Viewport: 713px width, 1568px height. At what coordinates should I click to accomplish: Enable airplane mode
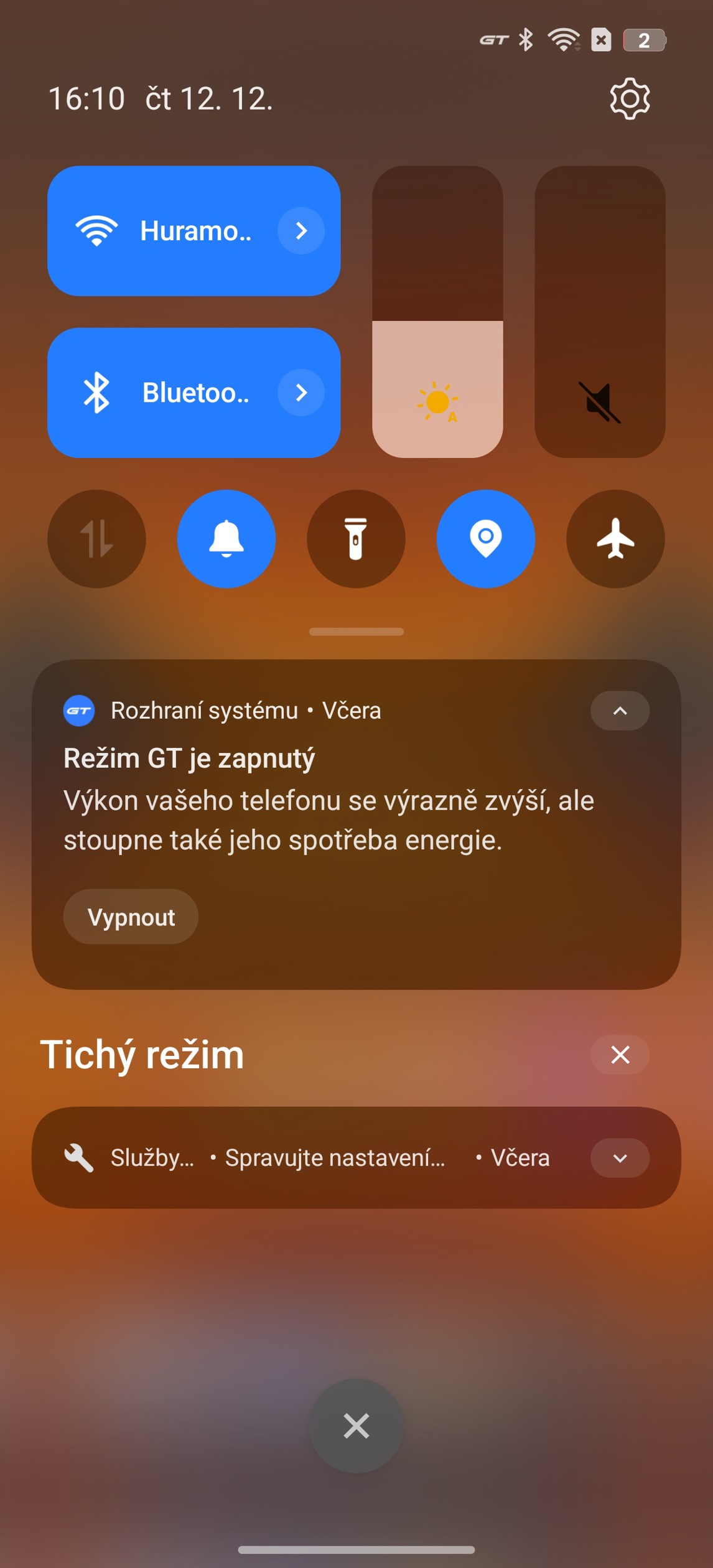pyautogui.click(x=615, y=538)
